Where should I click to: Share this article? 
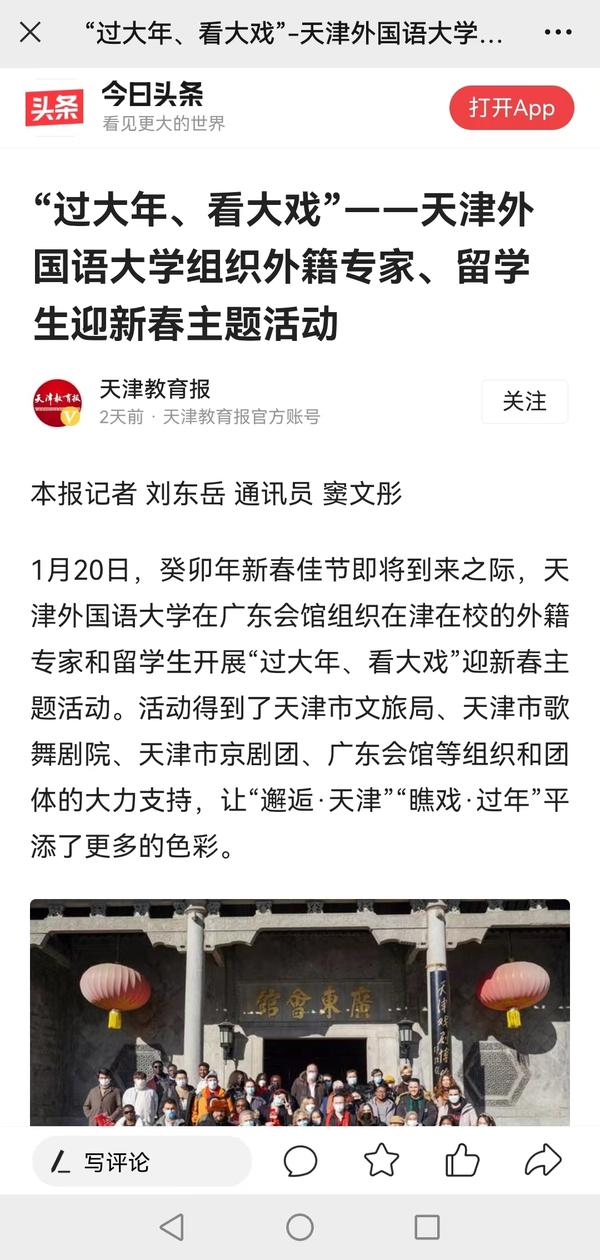543,1161
